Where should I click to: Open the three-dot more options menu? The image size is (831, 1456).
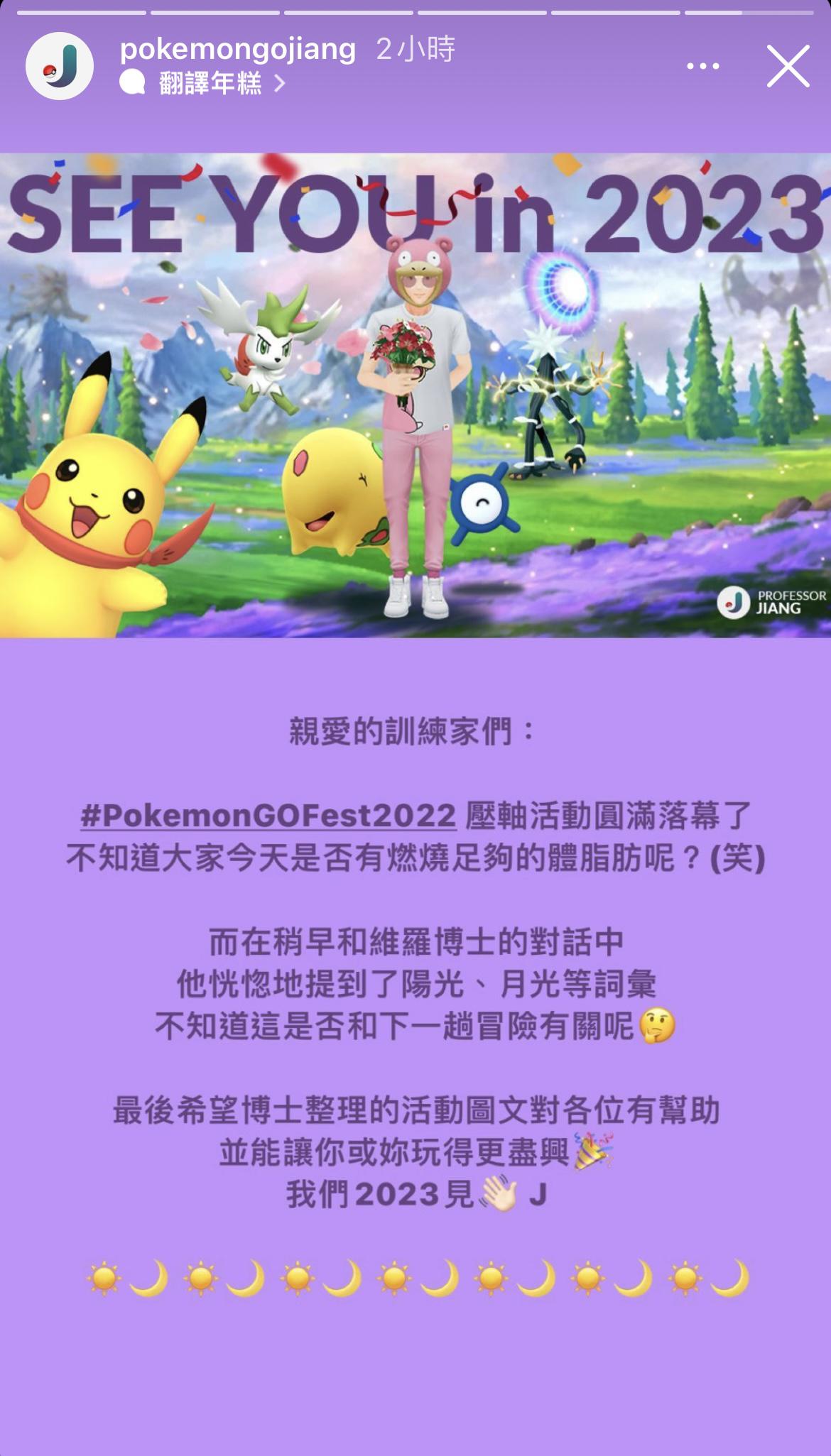coord(702,66)
